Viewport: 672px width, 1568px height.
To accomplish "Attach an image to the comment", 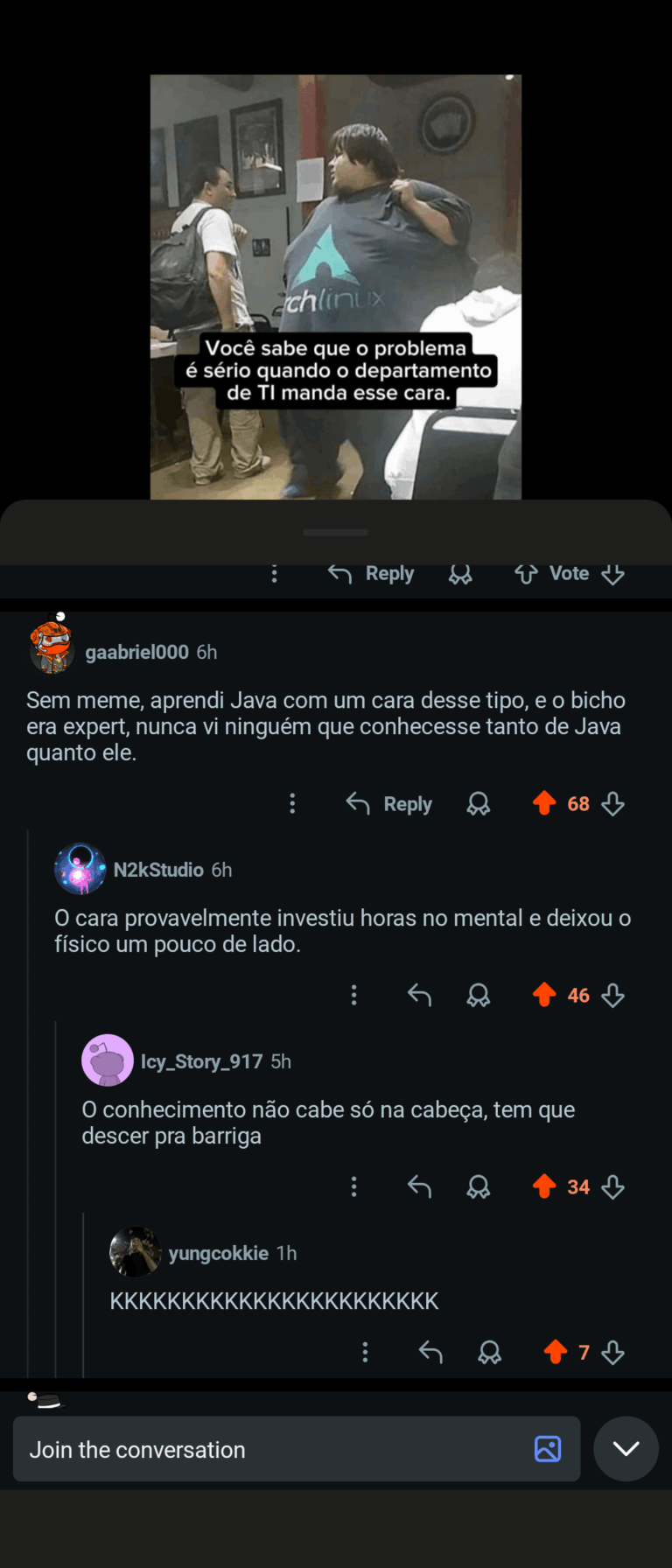I will 548,1450.
